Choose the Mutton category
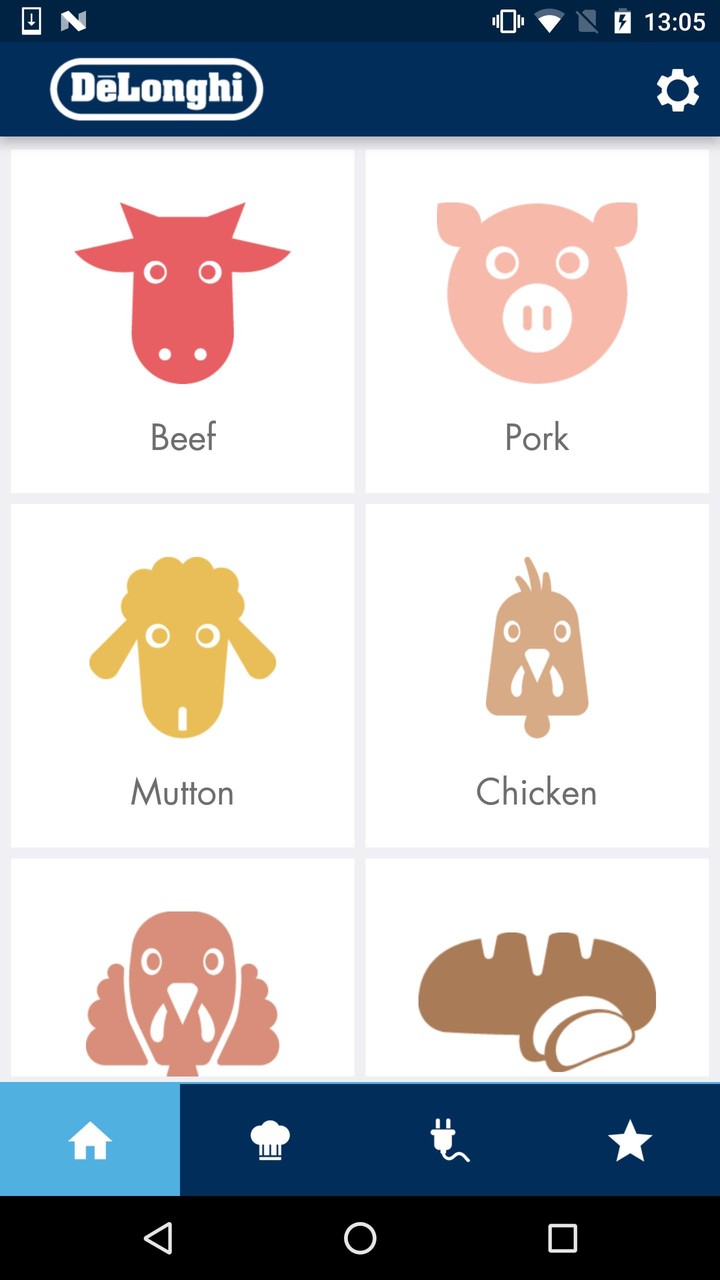Screen dimensions: 720x1280 (x=183, y=675)
